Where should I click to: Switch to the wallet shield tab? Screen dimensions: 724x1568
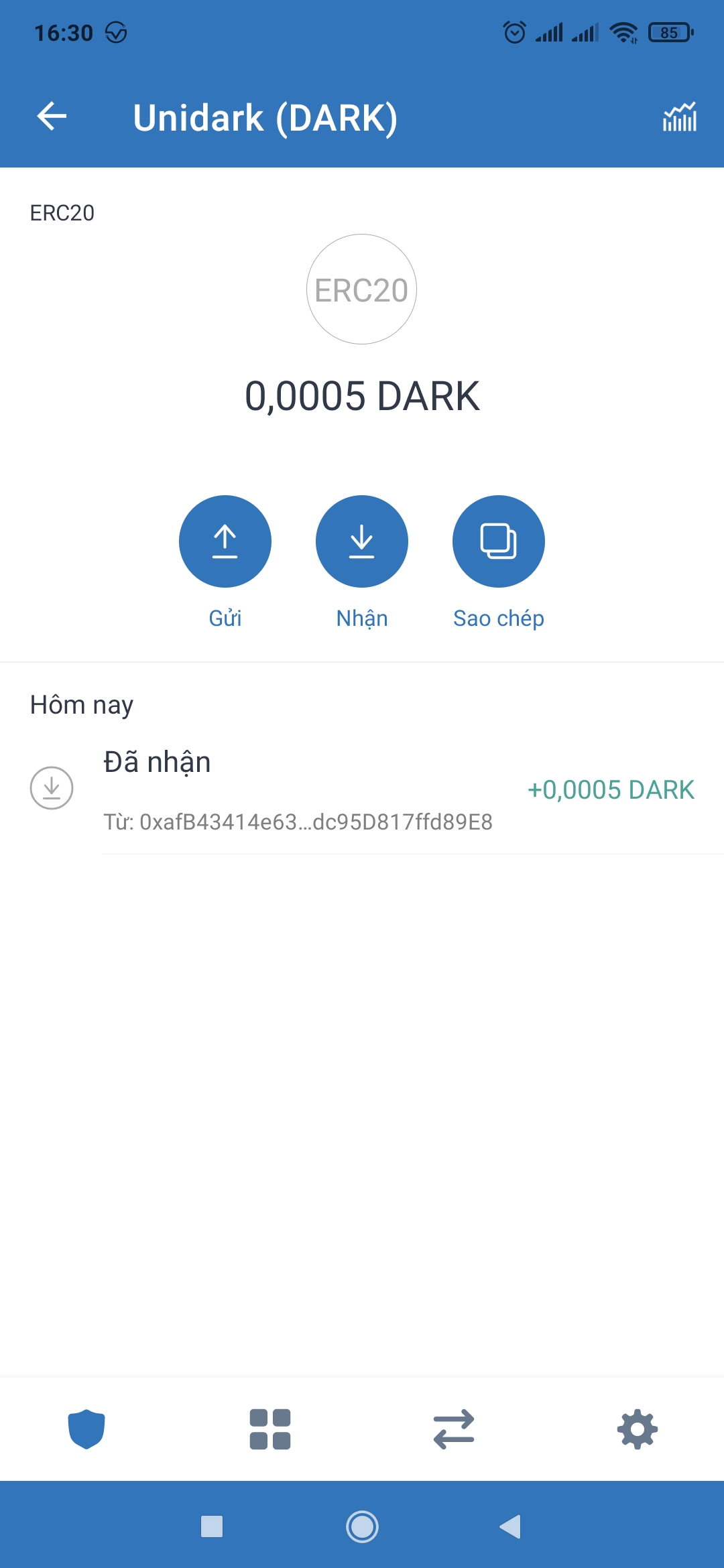tap(86, 1429)
